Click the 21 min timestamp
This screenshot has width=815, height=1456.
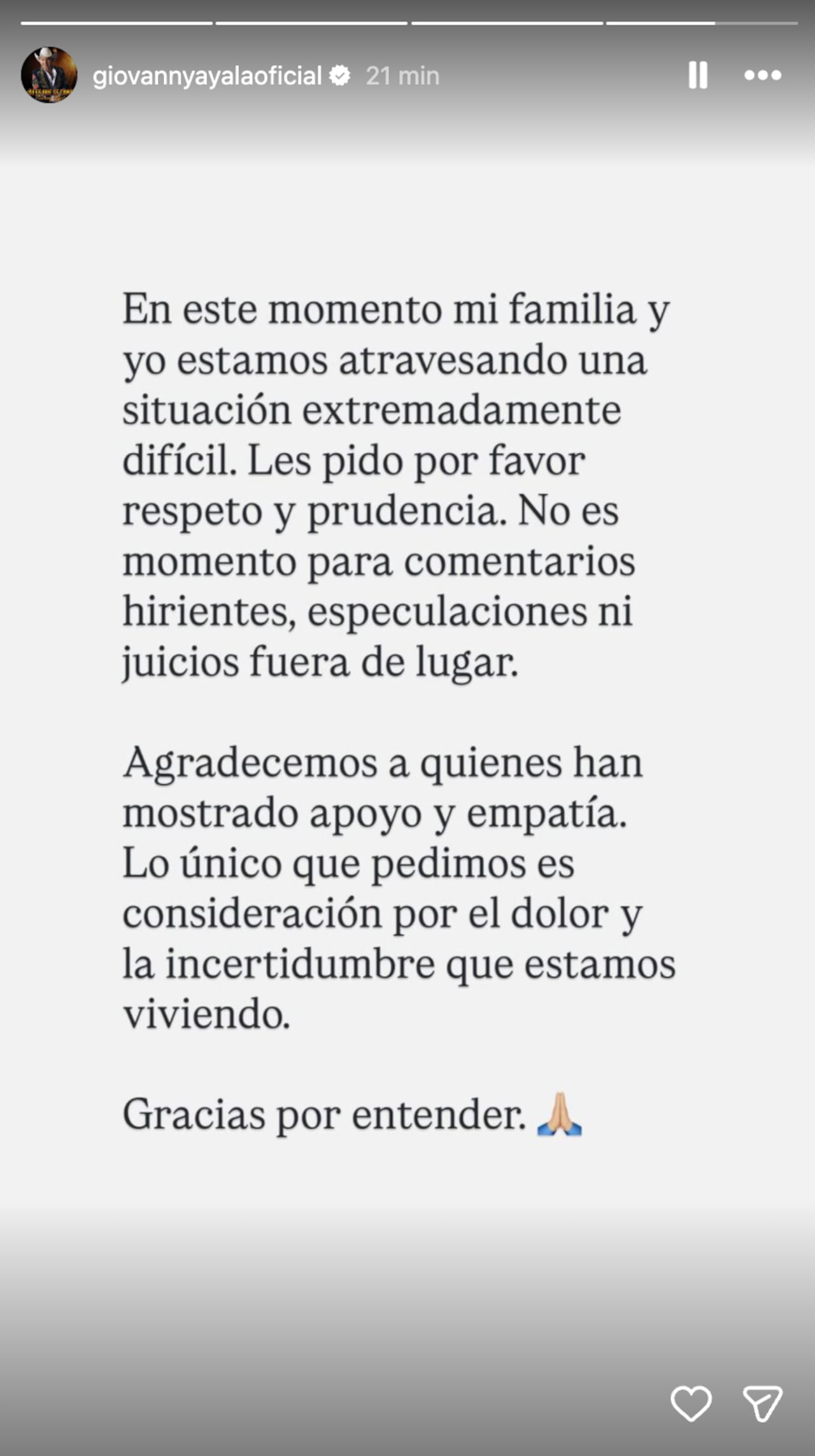[x=401, y=74]
